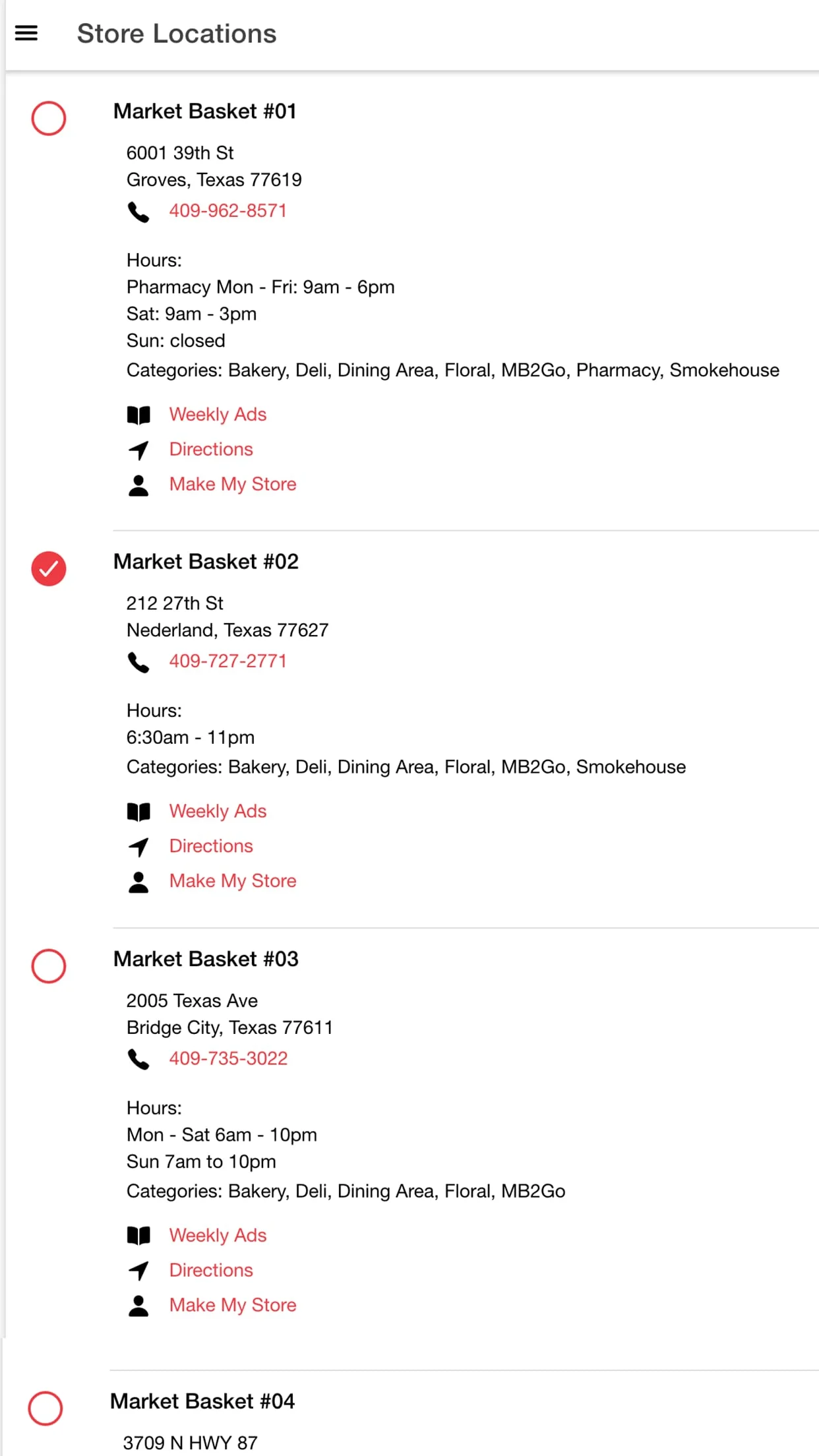Click the person icon under Market Basket #02

coord(138,881)
